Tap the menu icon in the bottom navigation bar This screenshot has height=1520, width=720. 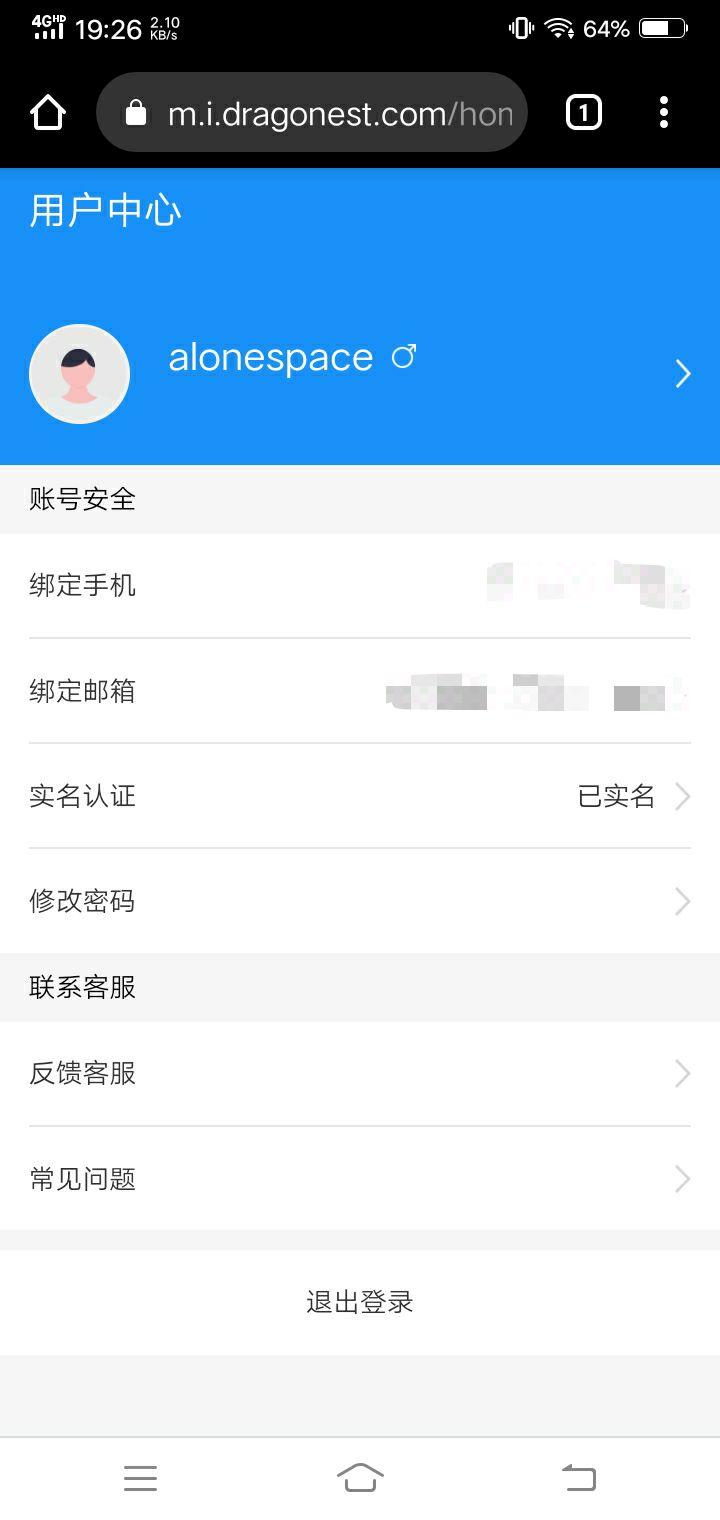[x=140, y=1478]
